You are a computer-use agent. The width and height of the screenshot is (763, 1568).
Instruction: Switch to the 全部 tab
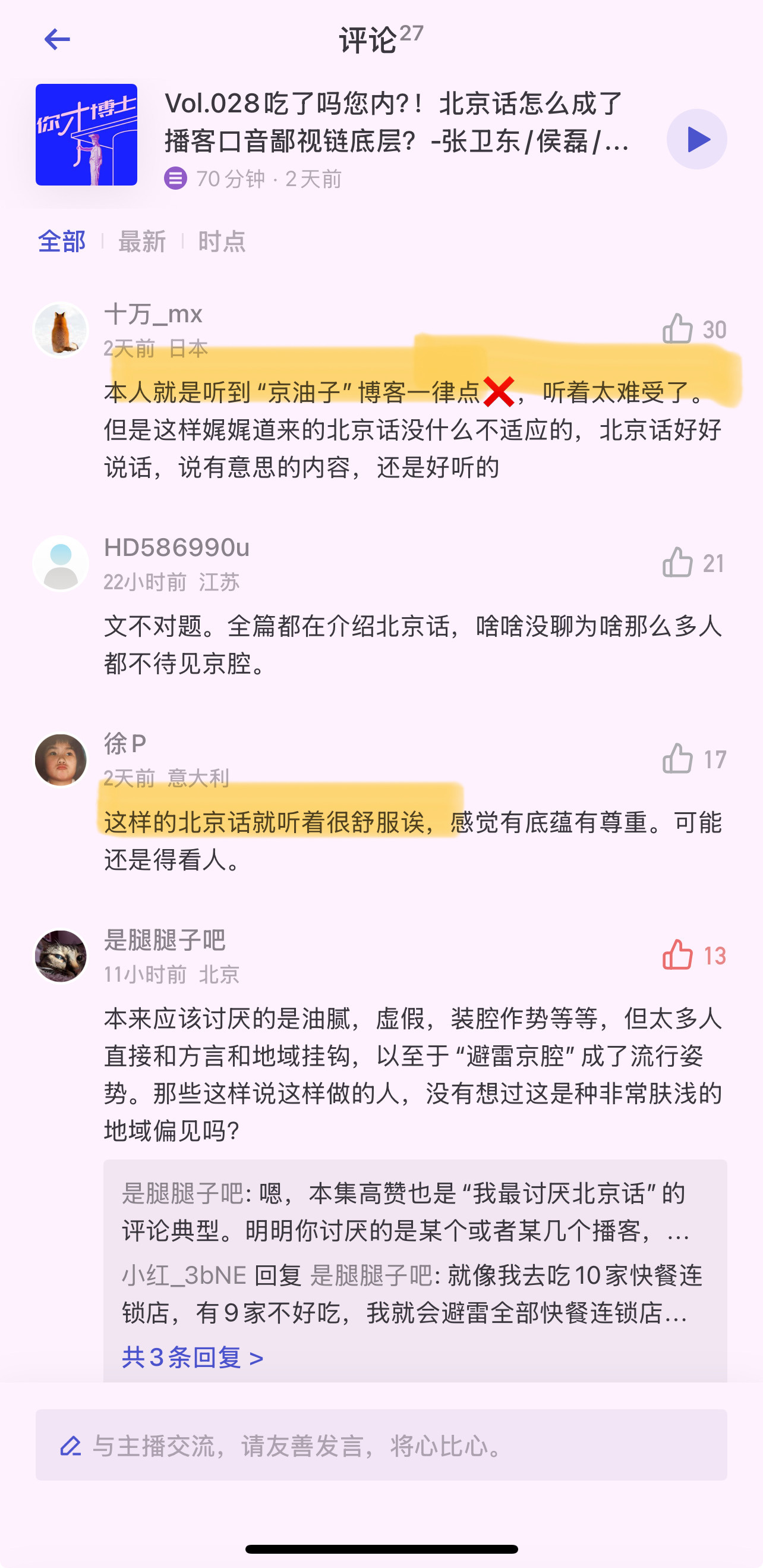(61, 241)
